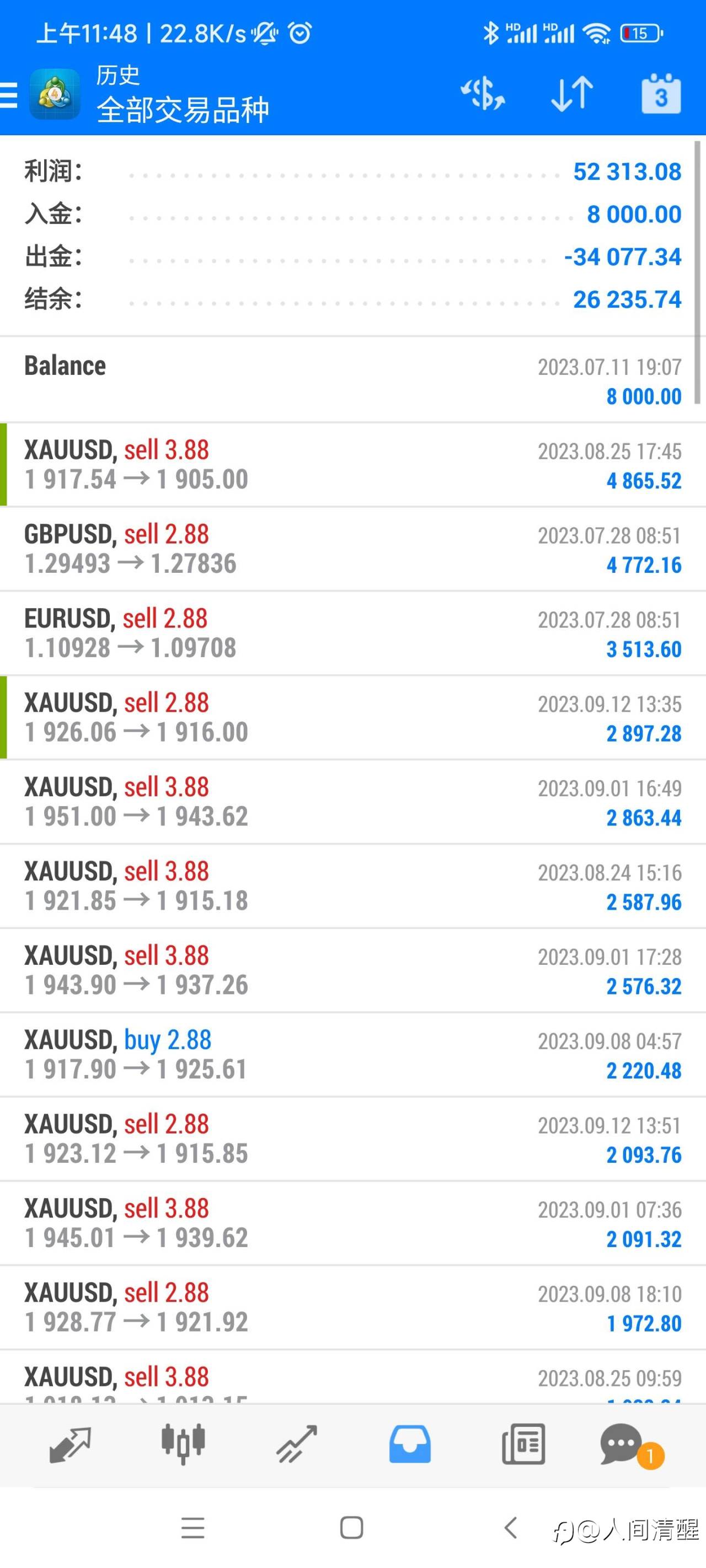The height and width of the screenshot is (1568, 706).
Task: Switch to the candlestick chart tab
Action: coord(183,1444)
